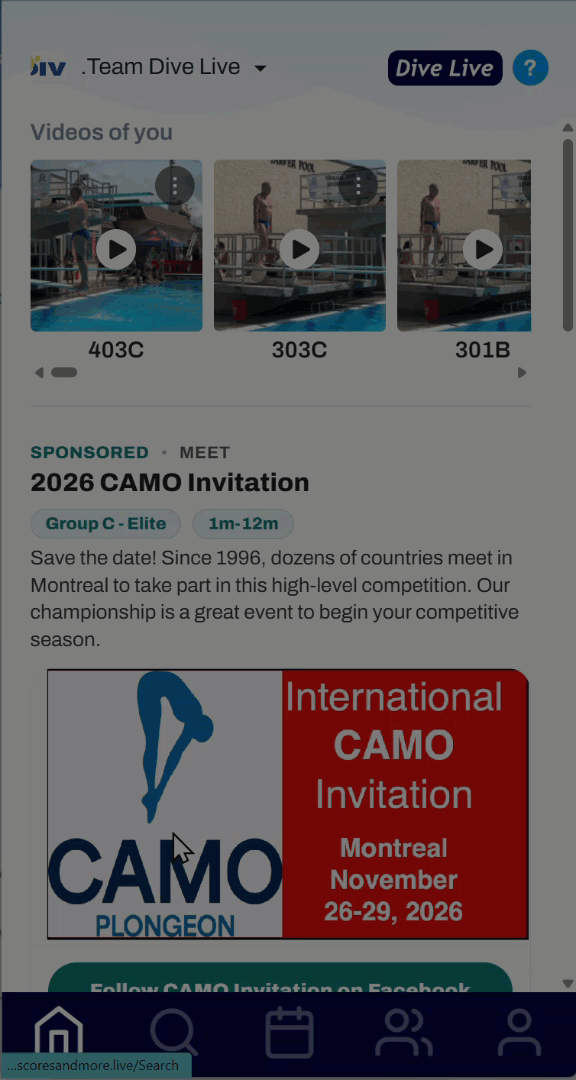Open options menu on 303C video

click(358, 186)
